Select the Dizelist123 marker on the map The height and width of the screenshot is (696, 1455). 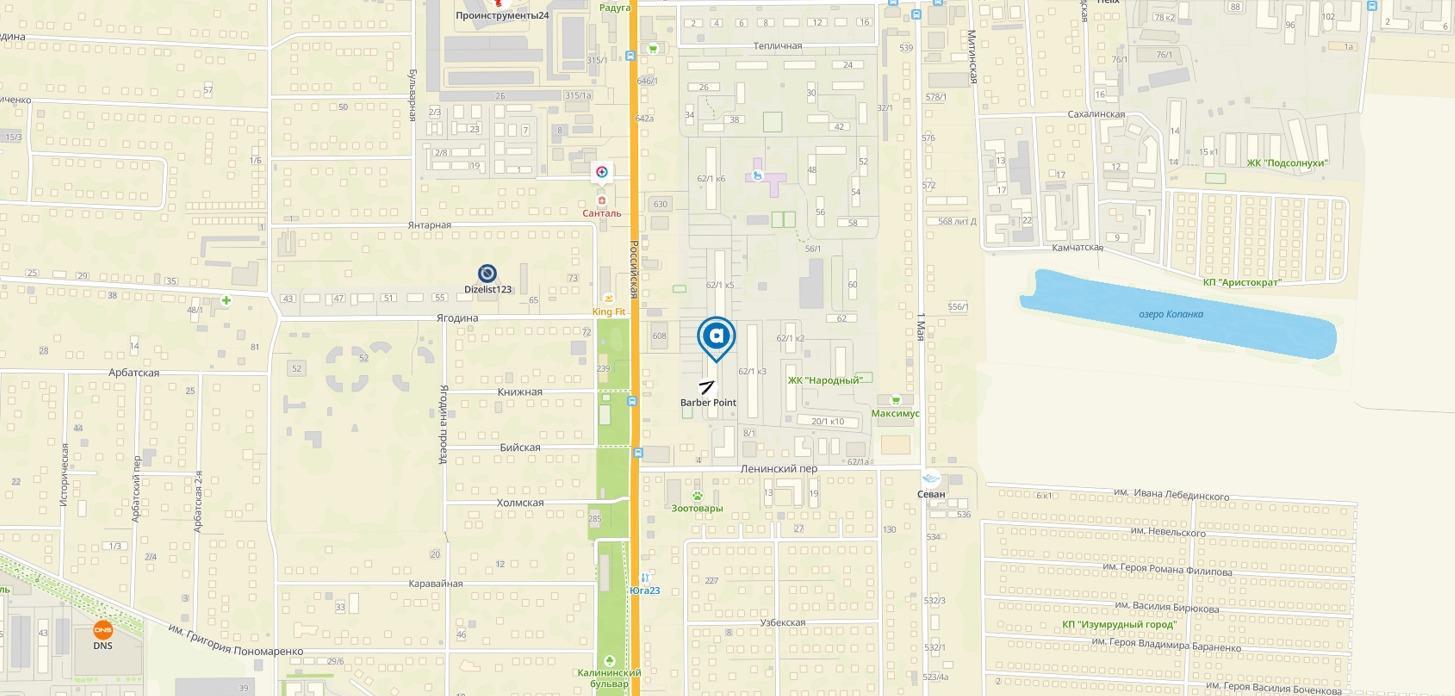click(x=487, y=273)
